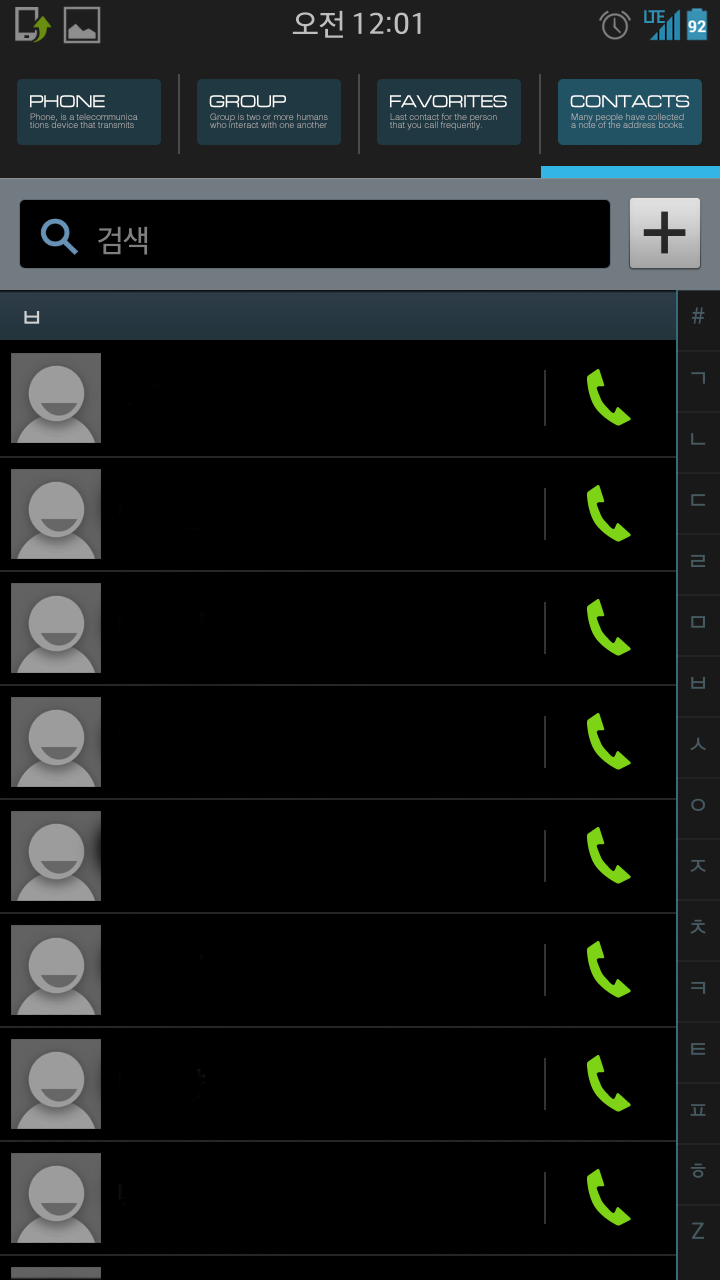Select ㅊ in the side index
The height and width of the screenshot is (1280, 720).
[x=698, y=927]
